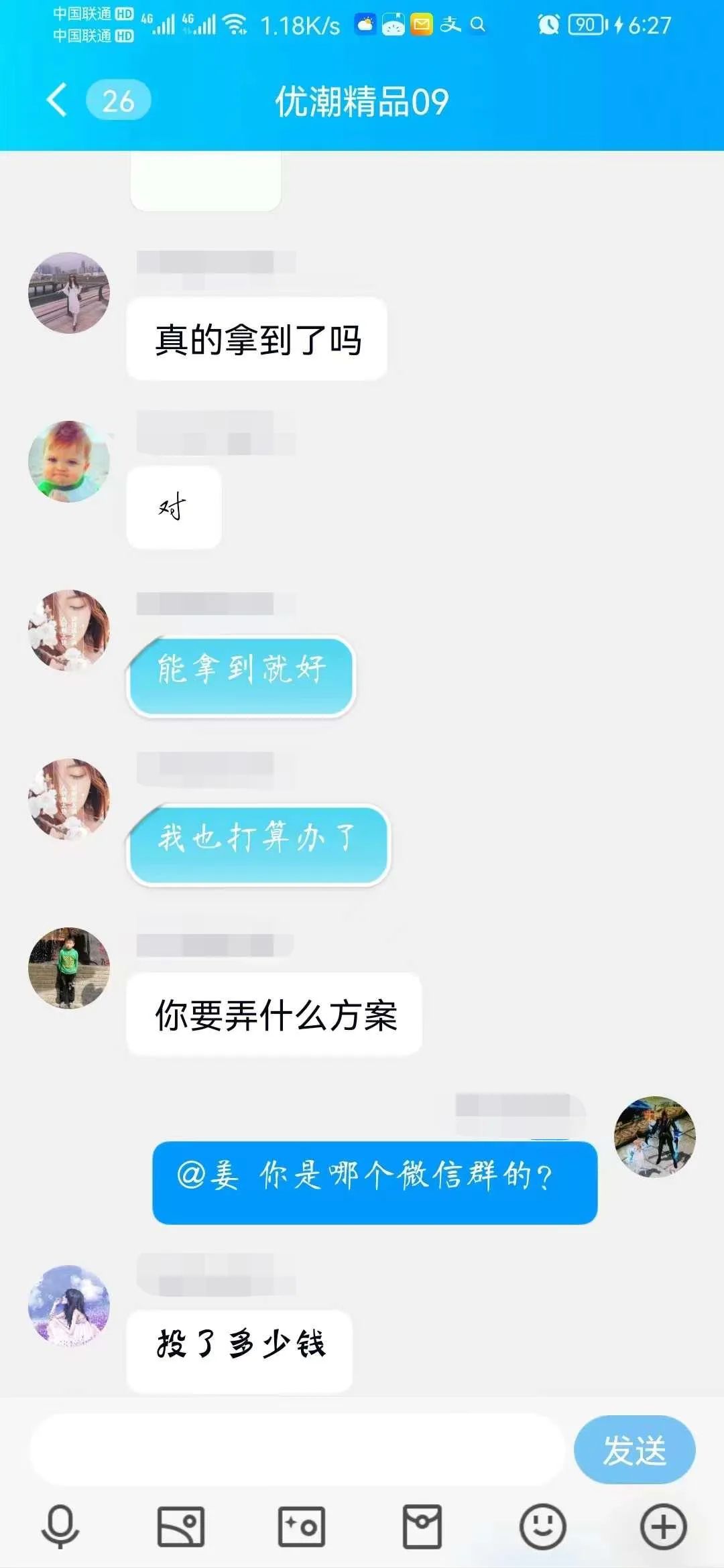The height and width of the screenshot is (1568, 724).
Task: Start voice input with the microphone icon
Action: [60, 1526]
